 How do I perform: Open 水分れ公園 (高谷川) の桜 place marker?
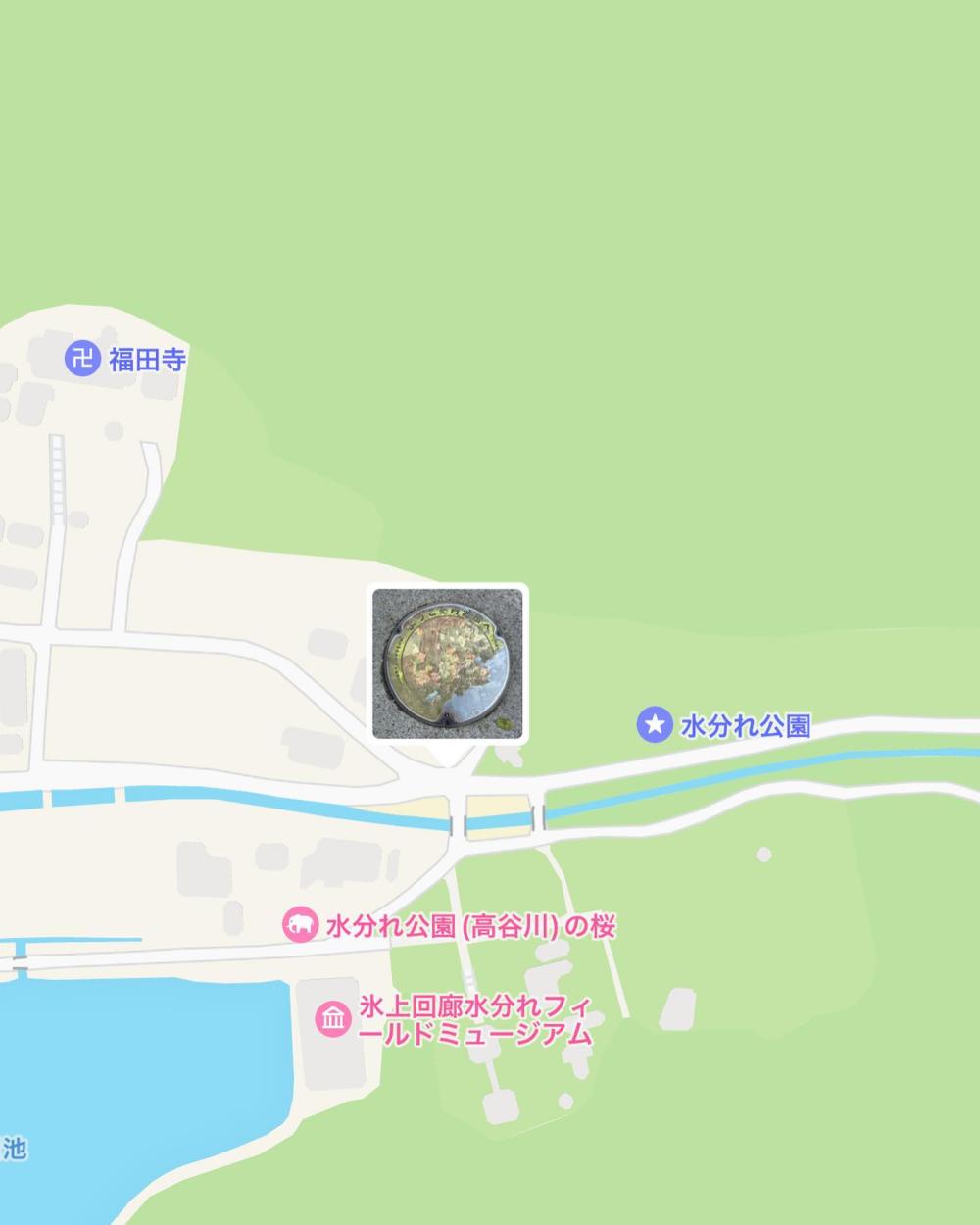pos(300,924)
